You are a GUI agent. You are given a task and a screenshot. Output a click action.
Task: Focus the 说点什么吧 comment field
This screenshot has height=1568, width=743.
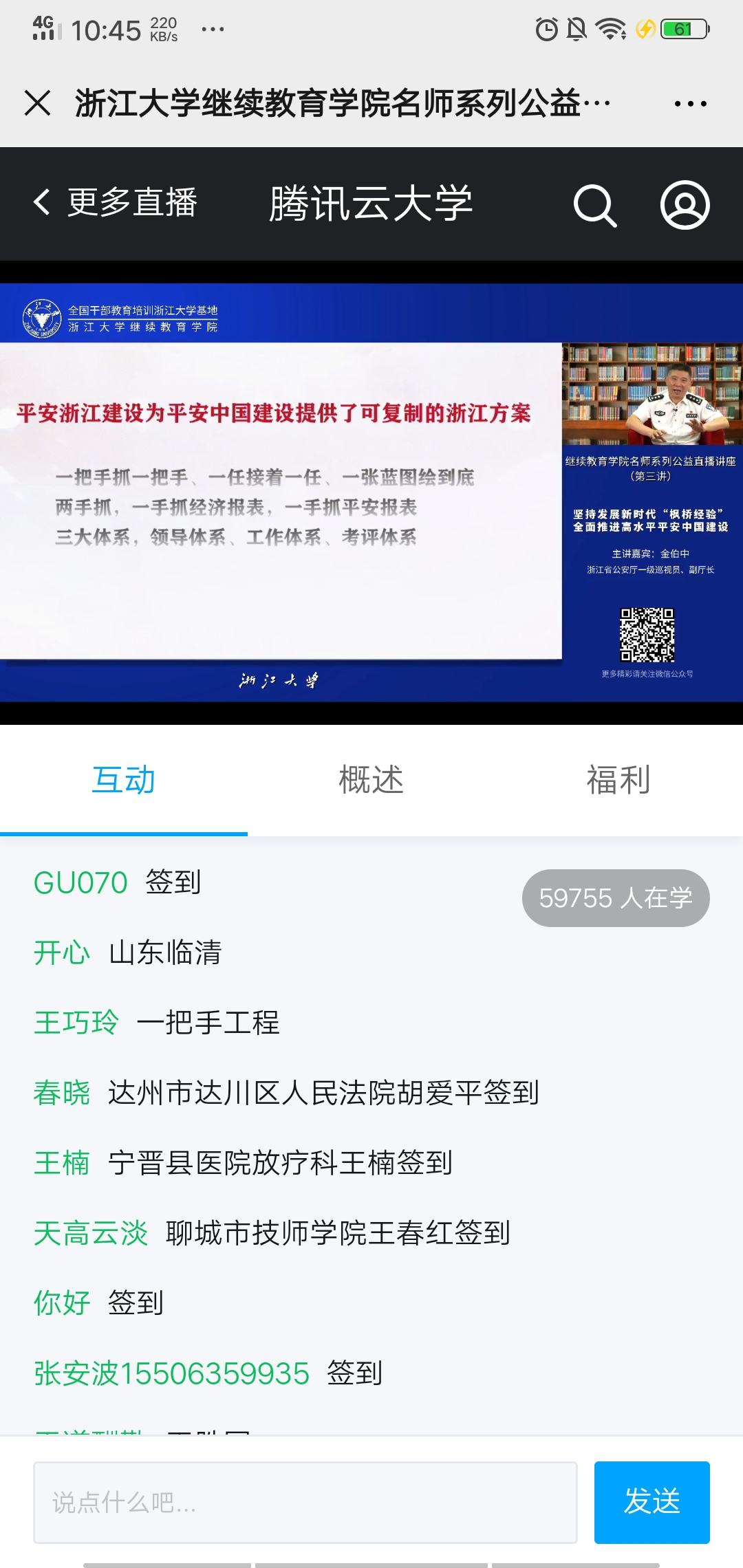tap(305, 1503)
